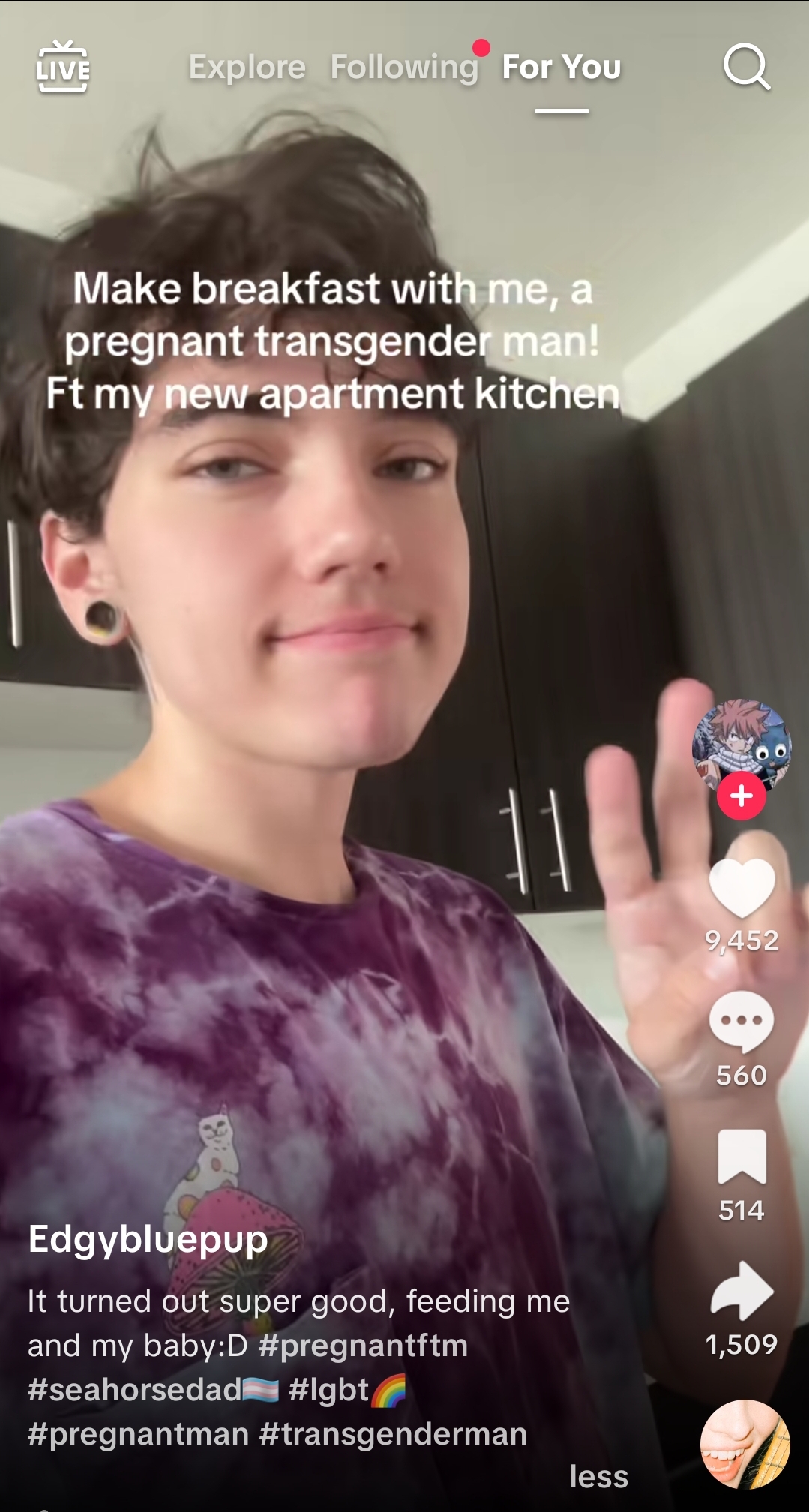This screenshot has width=809, height=1512.
Task: Open the #transgenderman hashtag
Action: pyautogui.click(x=393, y=1434)
